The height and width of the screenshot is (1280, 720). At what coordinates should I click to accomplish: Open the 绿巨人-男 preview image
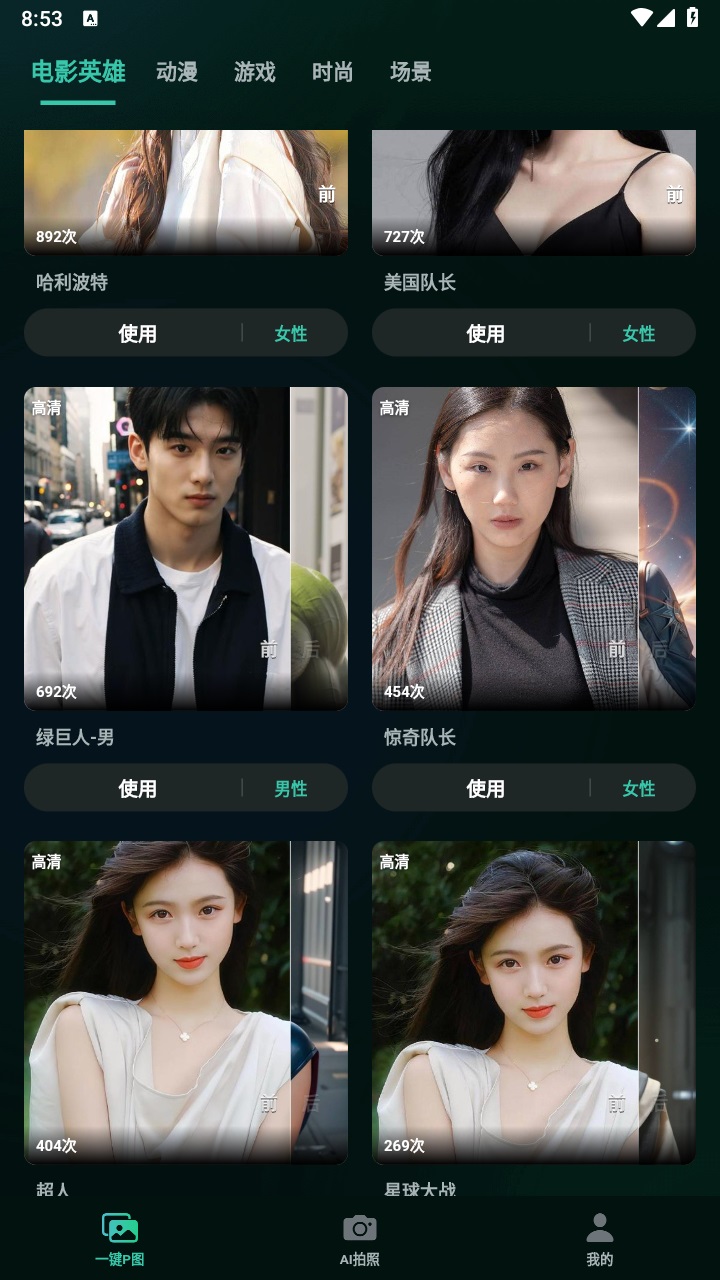186,548
